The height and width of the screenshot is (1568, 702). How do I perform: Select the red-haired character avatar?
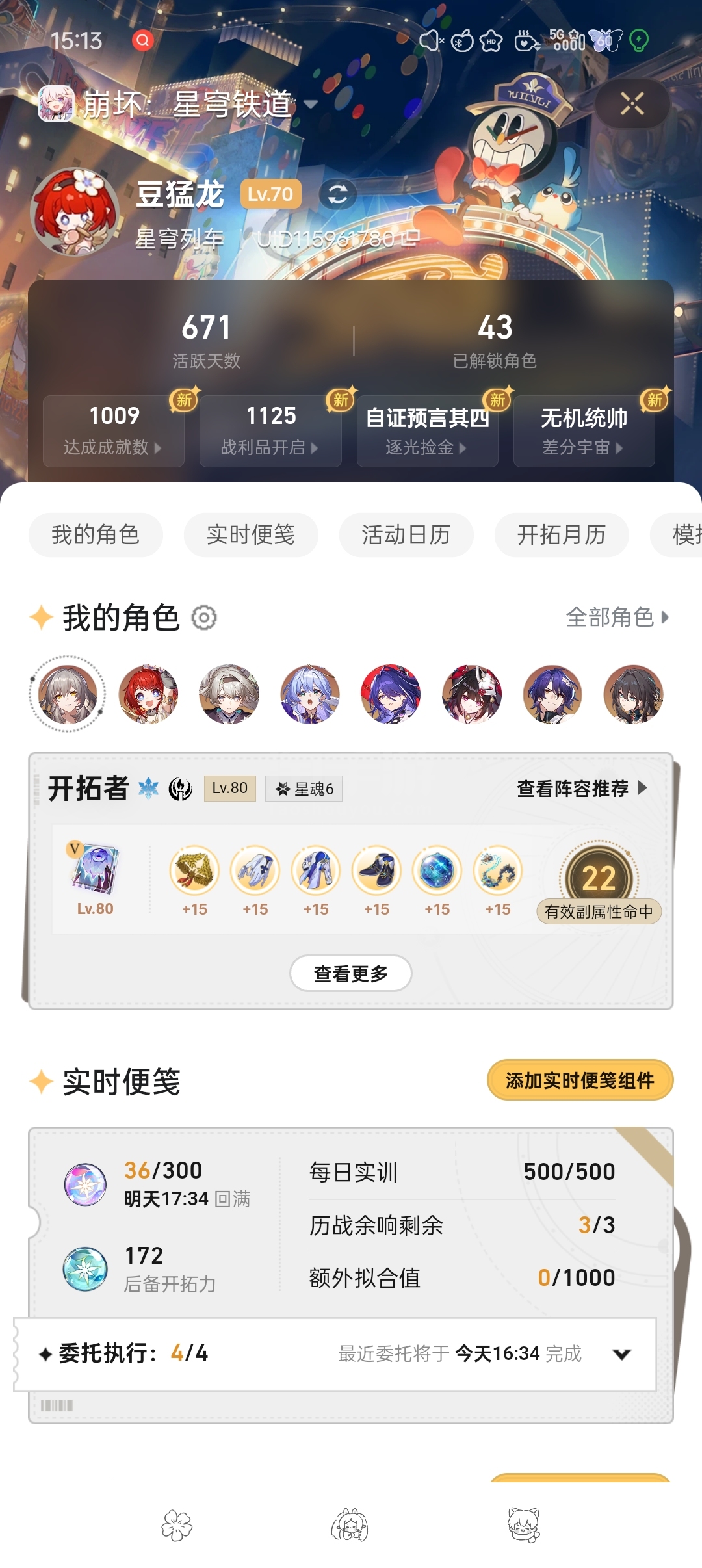[148, 694]
